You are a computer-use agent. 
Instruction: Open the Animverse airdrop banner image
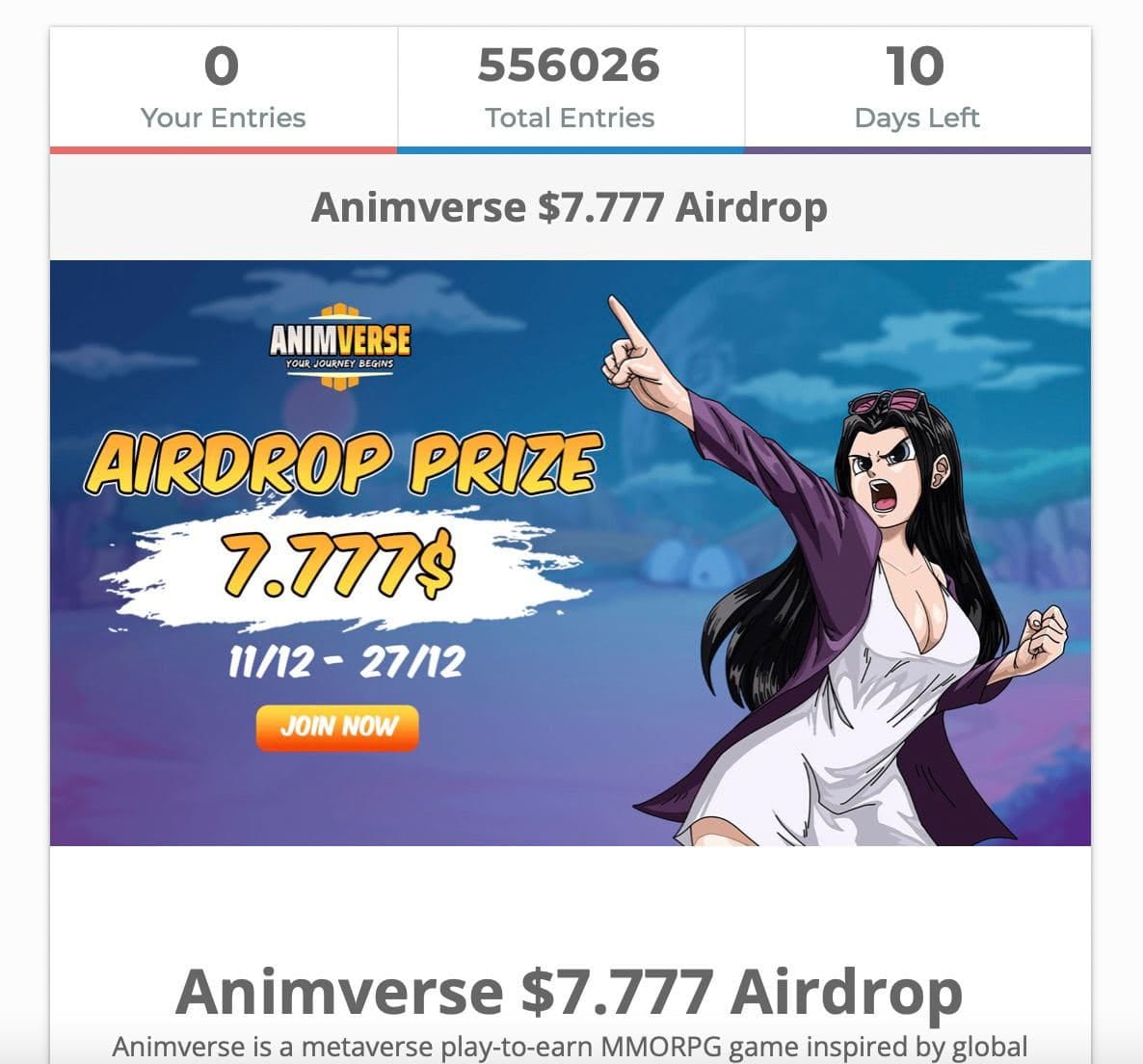point(570,552)
